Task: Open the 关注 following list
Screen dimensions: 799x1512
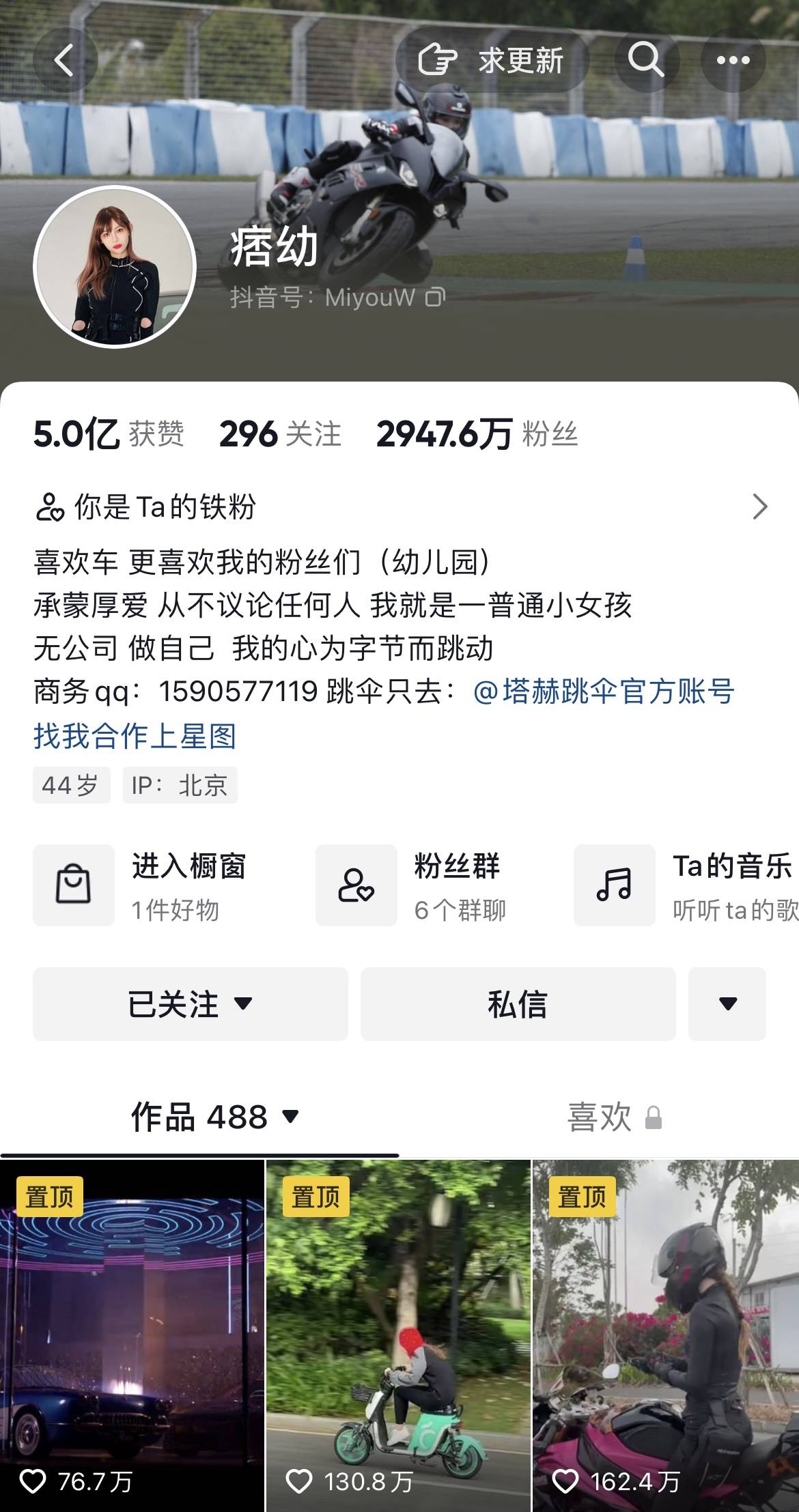Action: (x=280, y=434)
